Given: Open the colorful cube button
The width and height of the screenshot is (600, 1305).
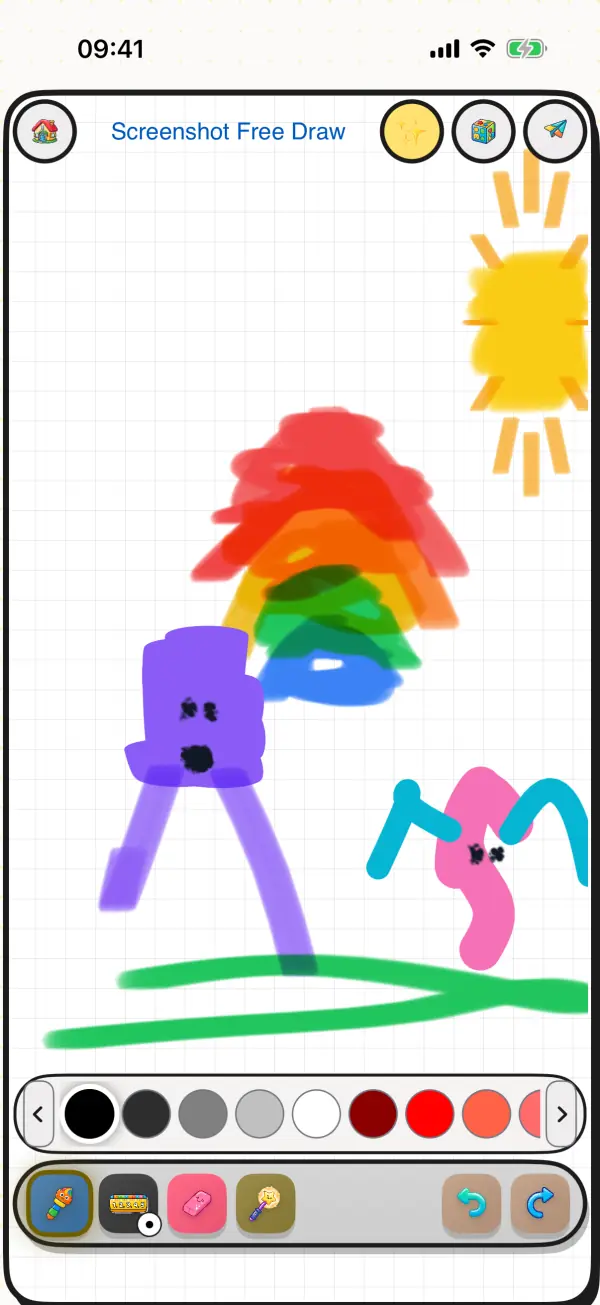Looking at the screenshot, I should (484, 131).
